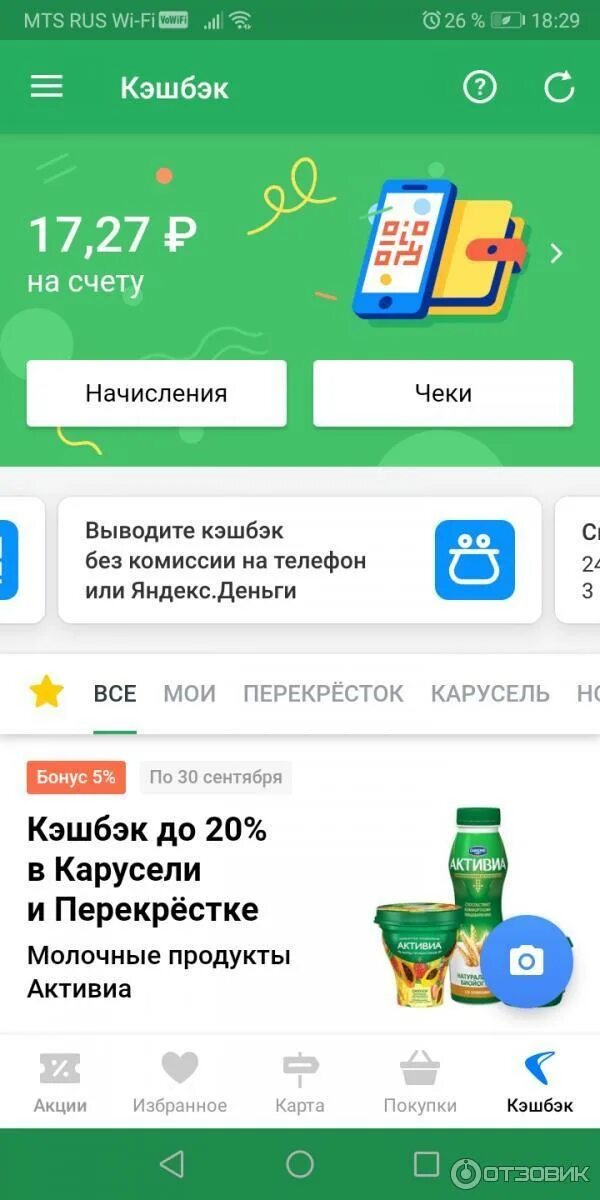
Task: Open the cashback withdrawal card
Action: click(299, 560)
